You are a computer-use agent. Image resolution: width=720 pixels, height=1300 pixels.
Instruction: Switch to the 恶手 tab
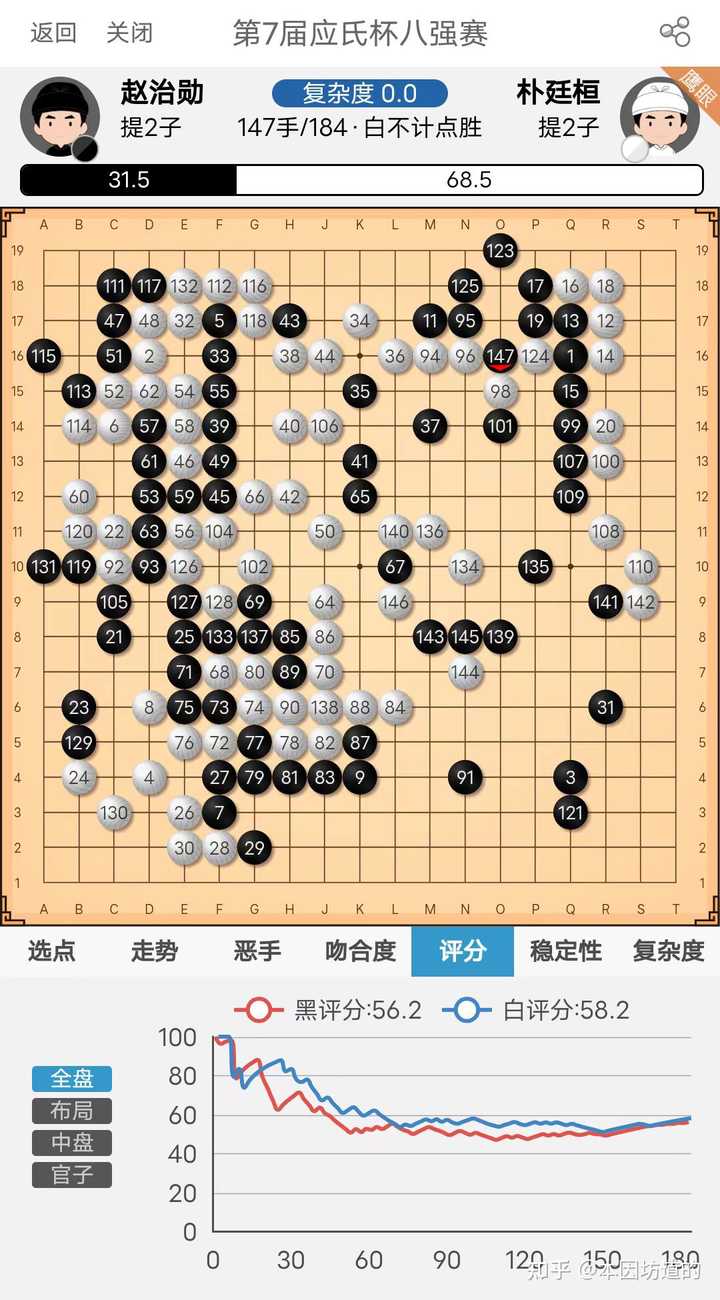257,951
